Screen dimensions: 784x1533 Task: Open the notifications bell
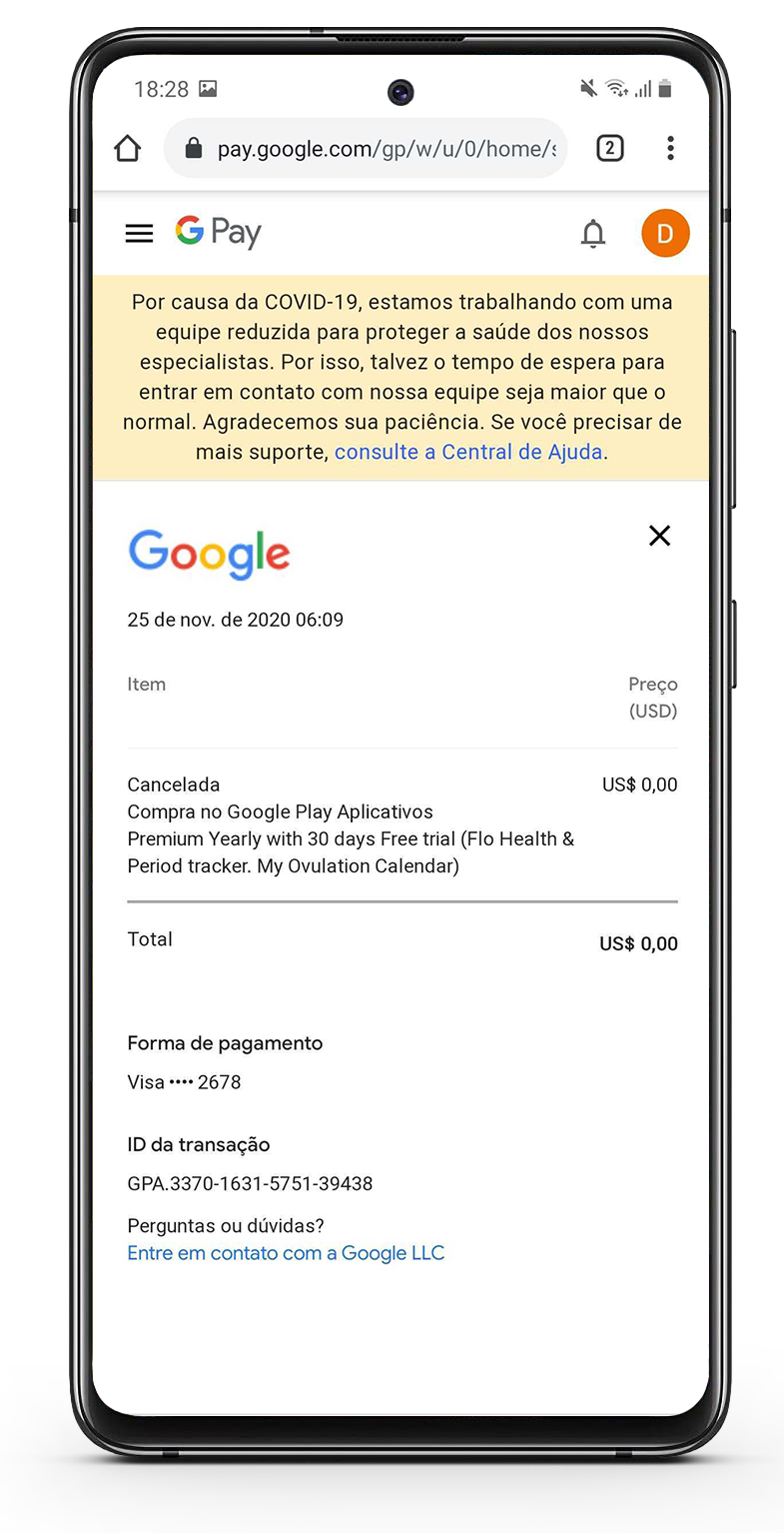point(593,234)
